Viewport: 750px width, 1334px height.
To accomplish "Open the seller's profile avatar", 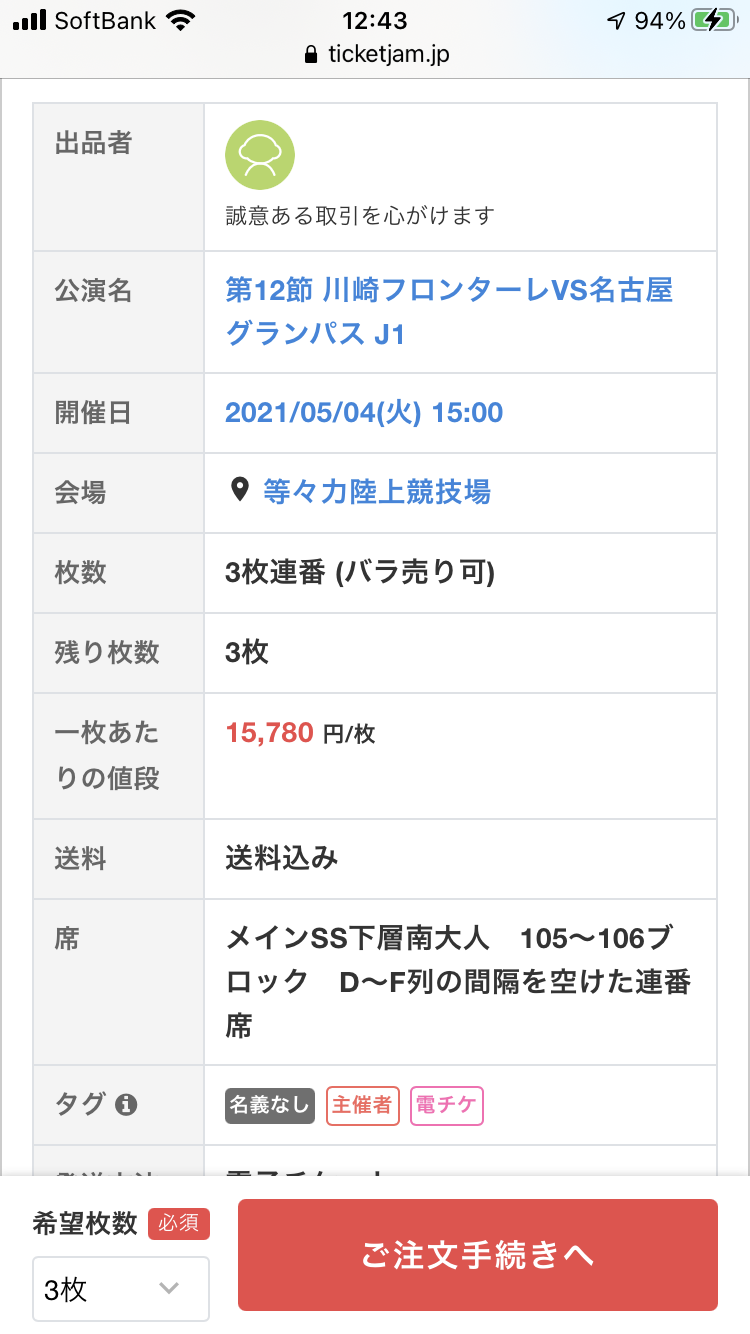I will pyautogui.click(x=260, y=155).
